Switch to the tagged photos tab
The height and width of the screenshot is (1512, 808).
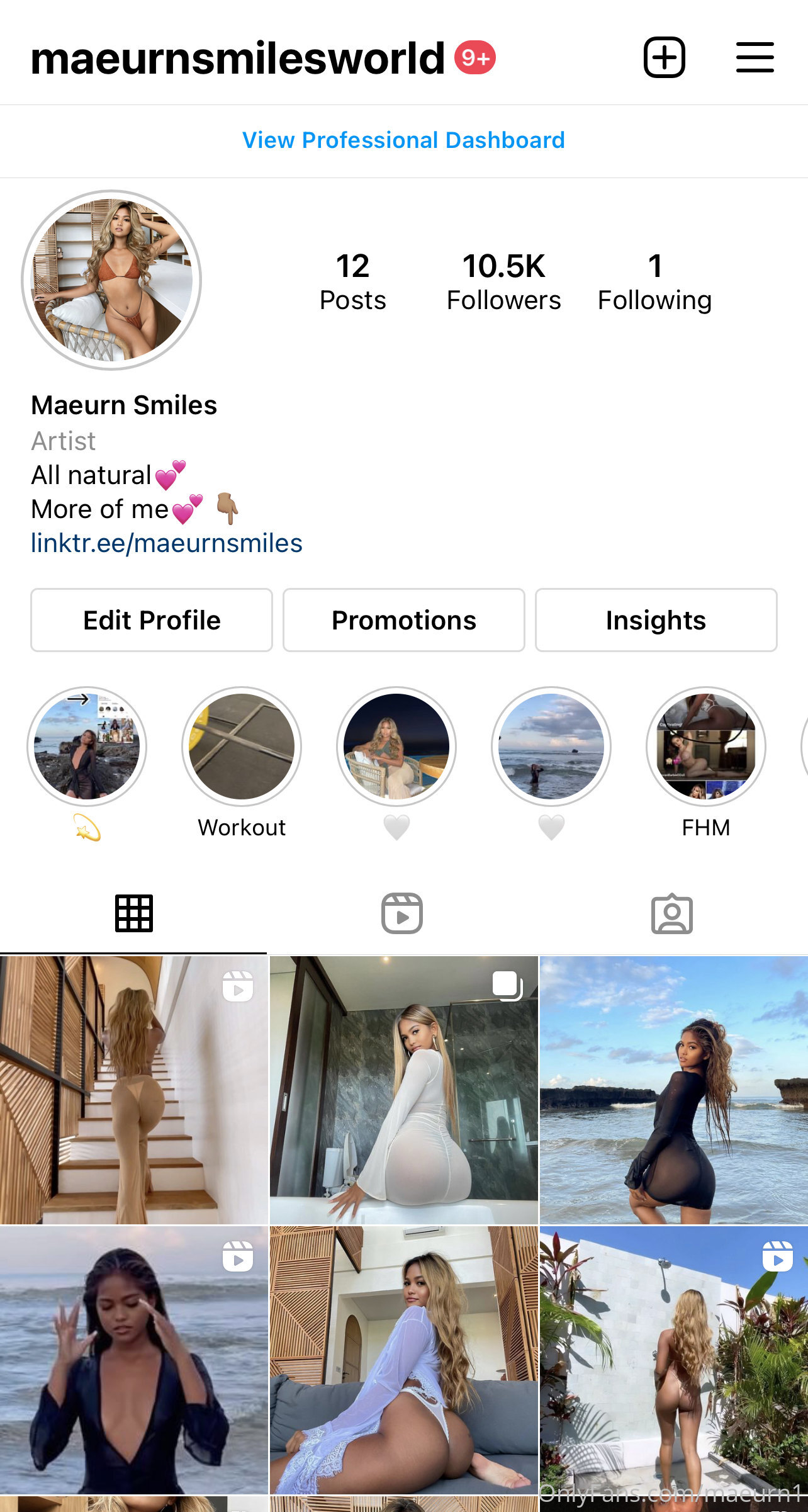click(672, 913)
